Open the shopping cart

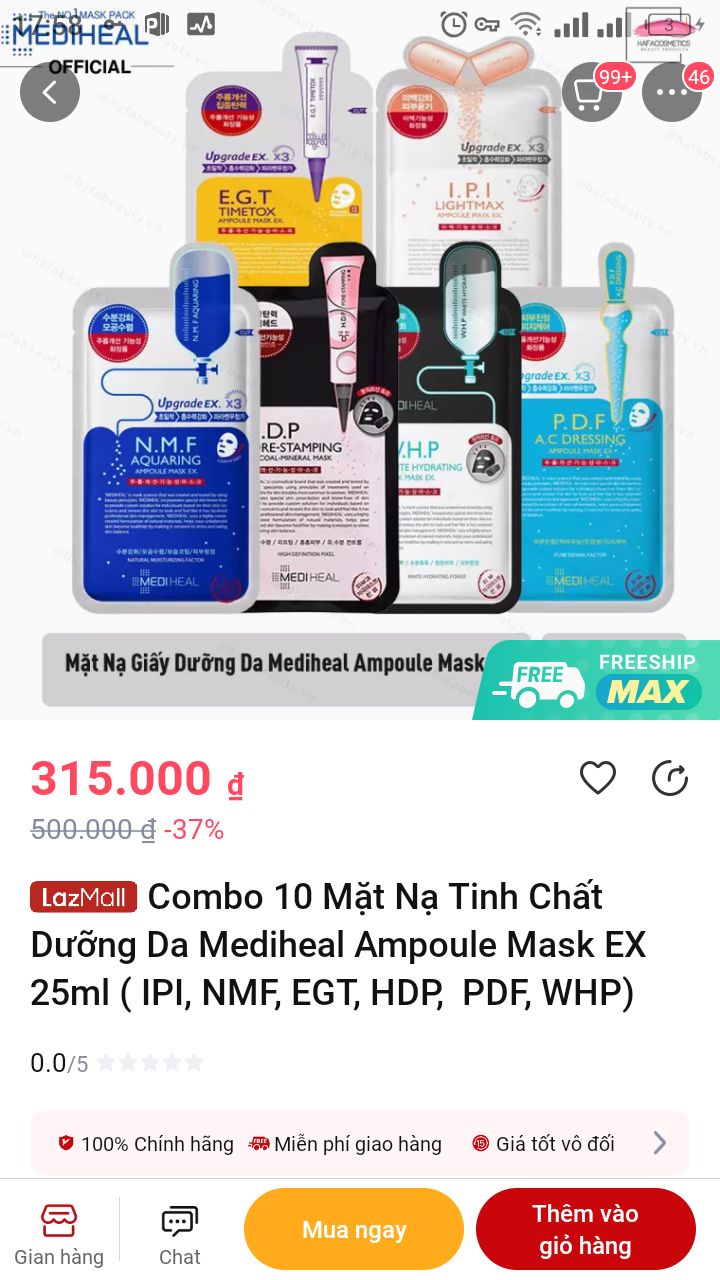tap(592, 92)
